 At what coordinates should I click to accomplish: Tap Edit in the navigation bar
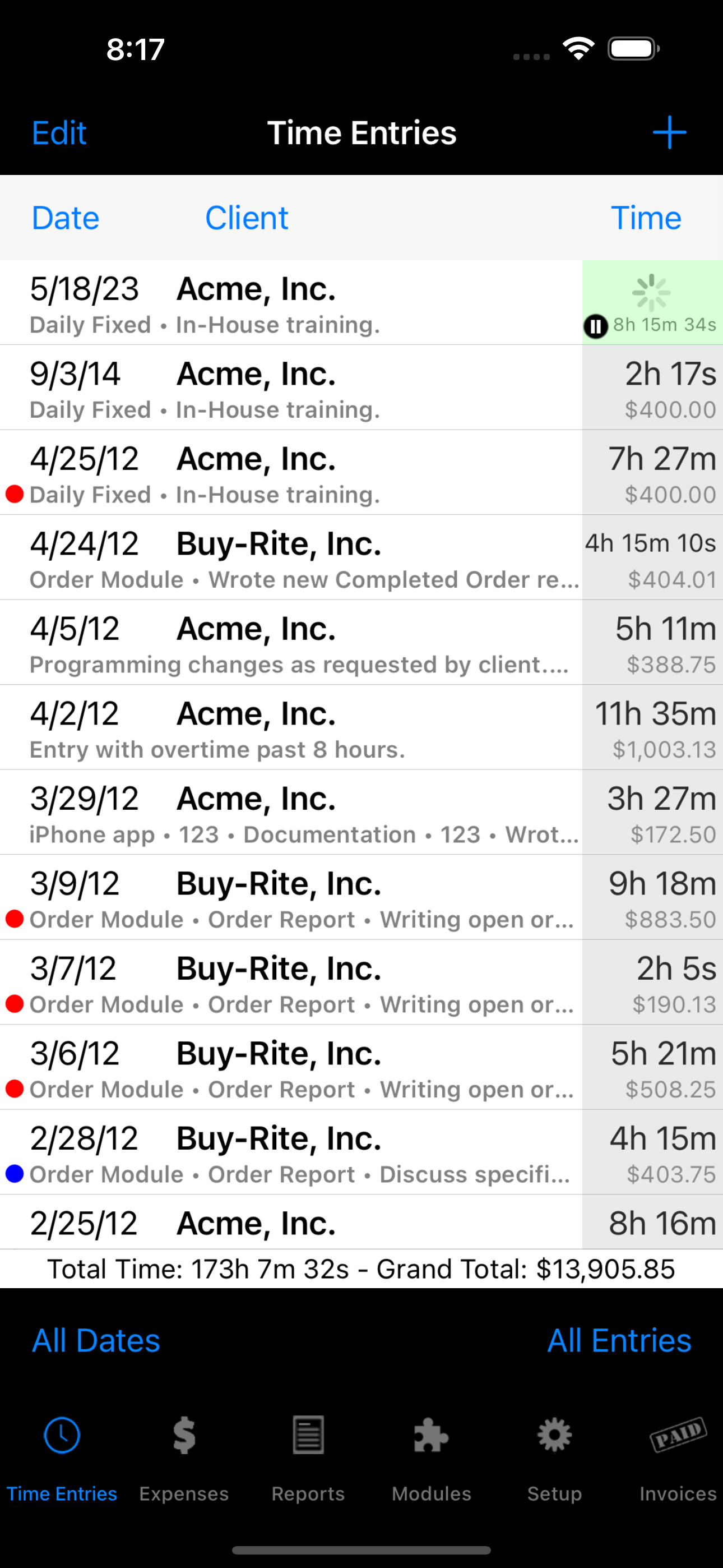[59, 133]
